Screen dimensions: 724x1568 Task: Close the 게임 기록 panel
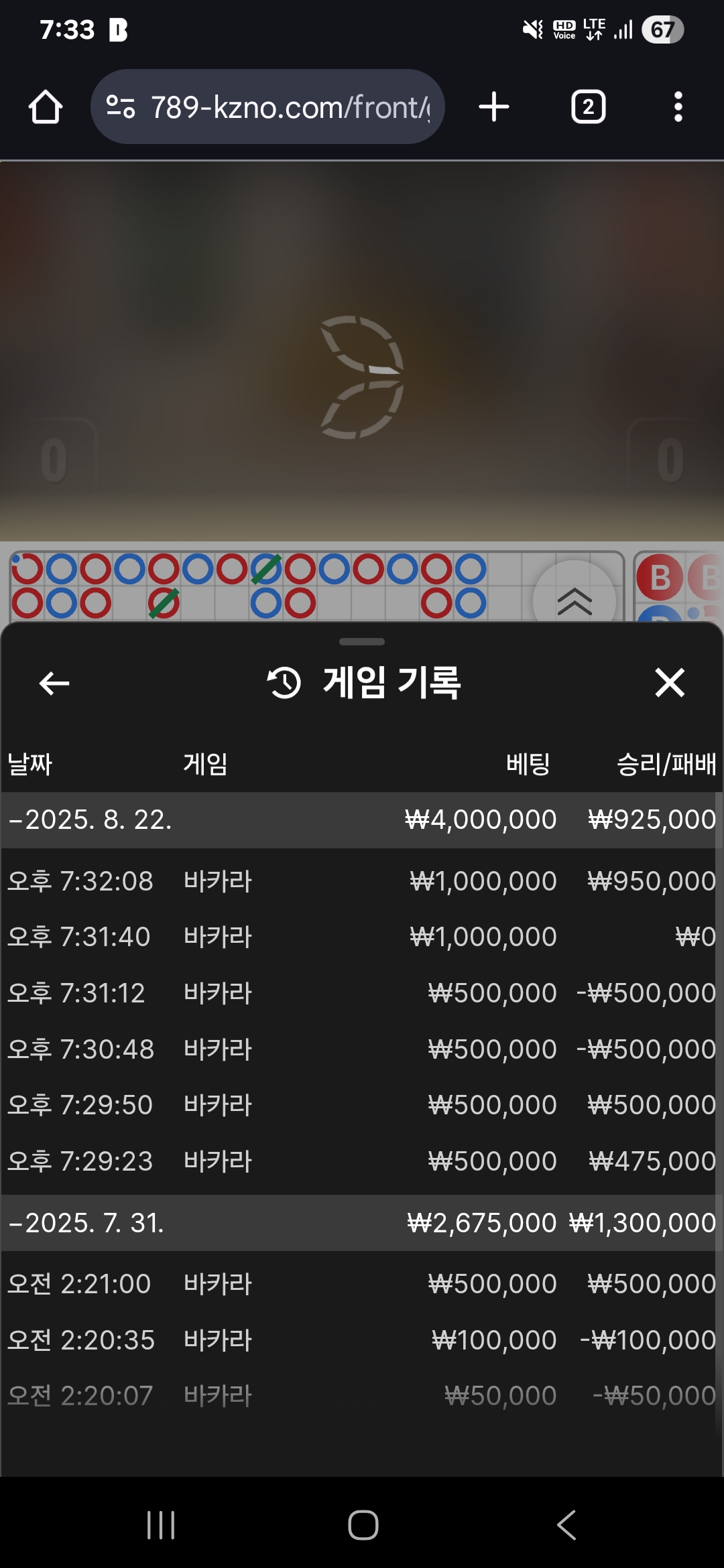coord(669,683)
